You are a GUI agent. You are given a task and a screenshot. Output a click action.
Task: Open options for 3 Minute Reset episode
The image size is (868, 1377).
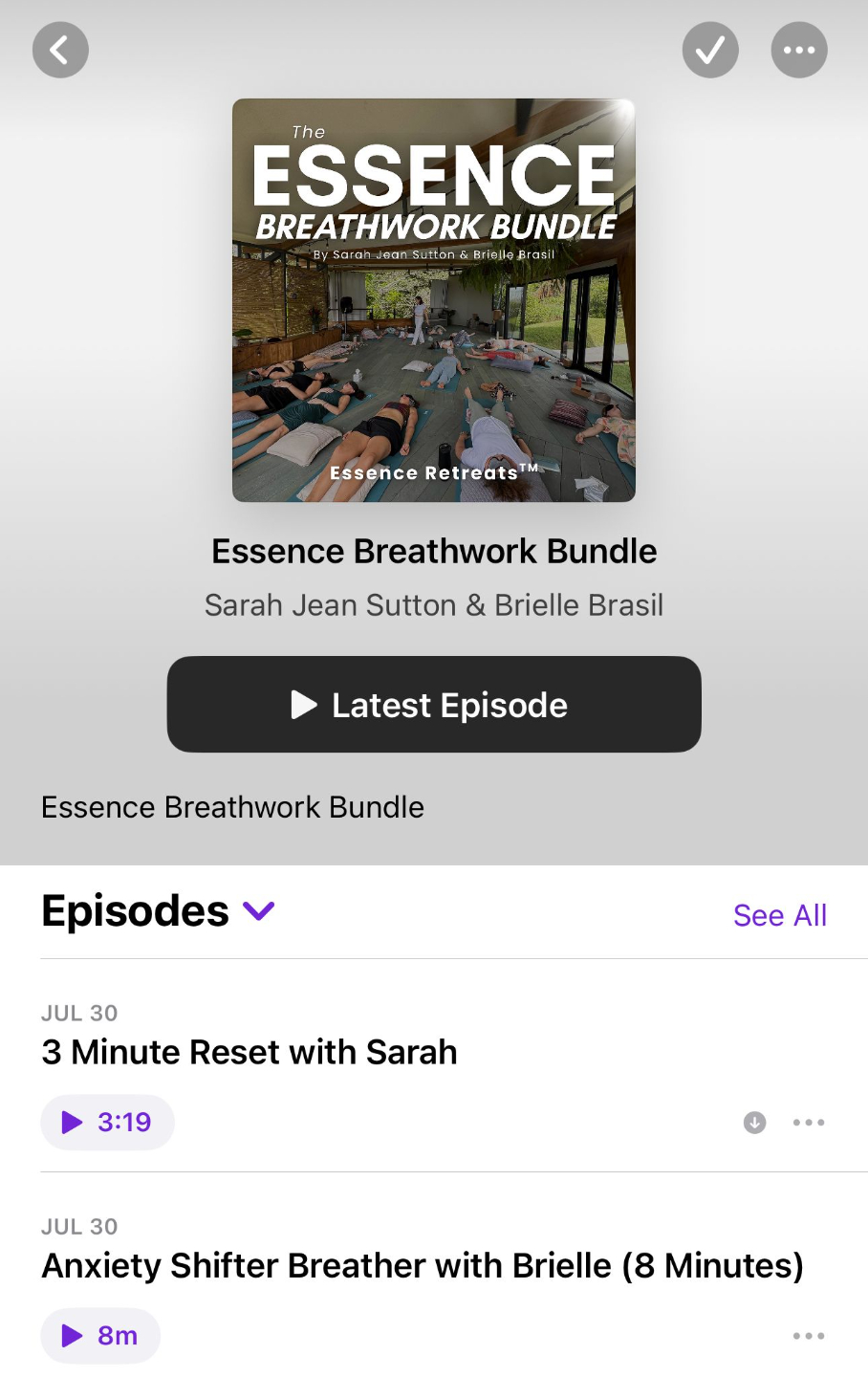tap(809, 1123)
